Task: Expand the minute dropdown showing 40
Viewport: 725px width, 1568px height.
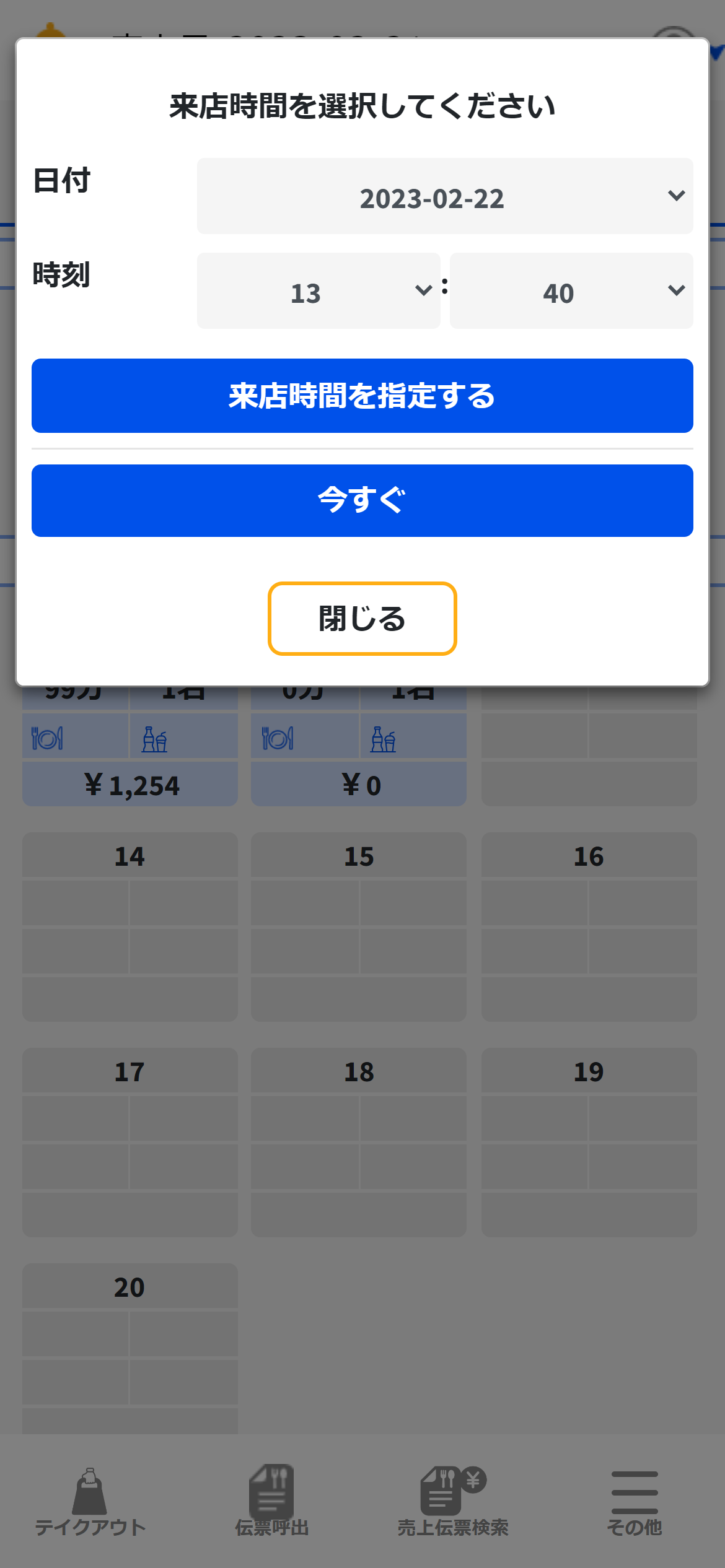Action: pos(571,291)
